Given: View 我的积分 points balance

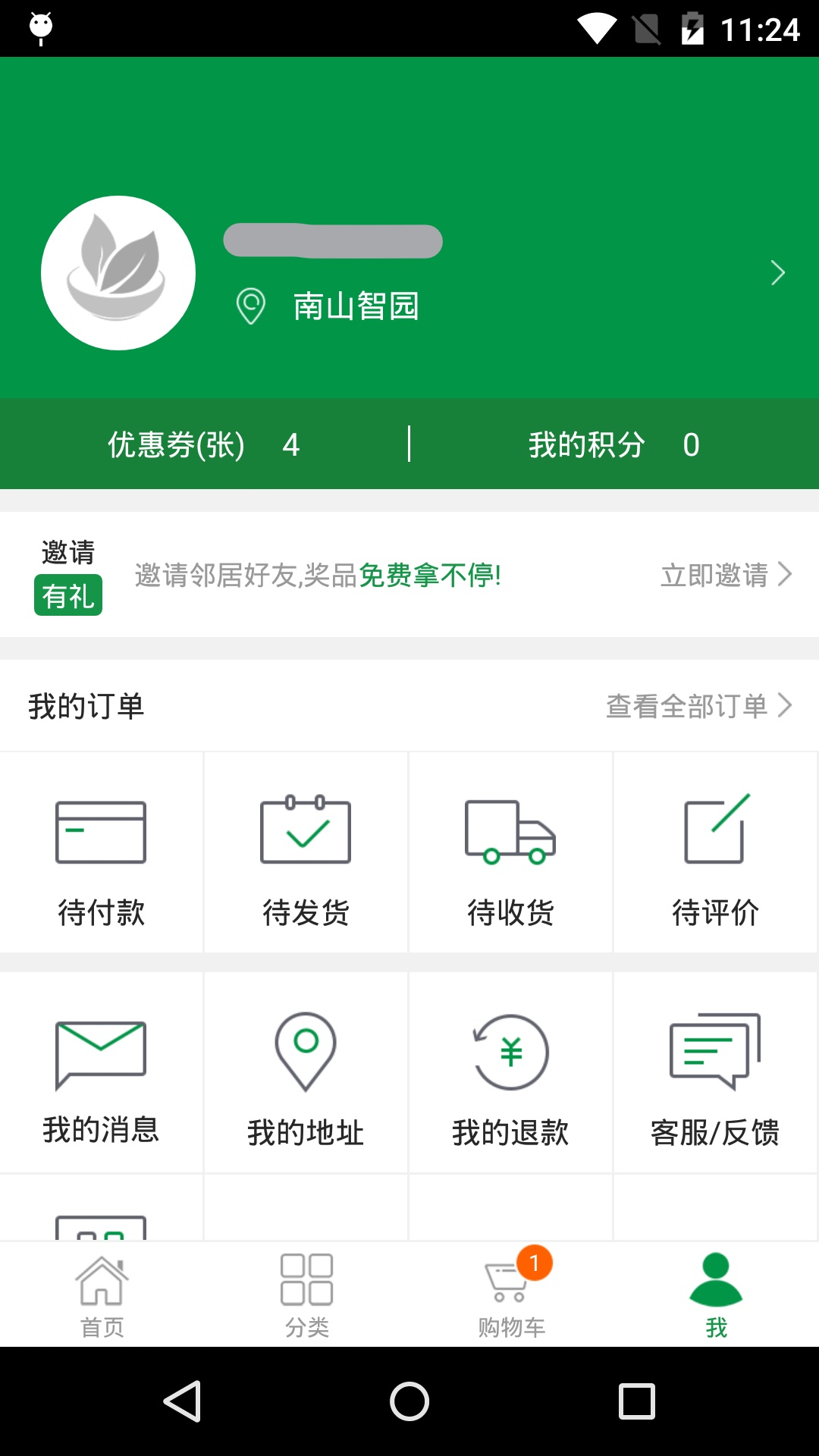Looking at the screenshot, I should (614, 444).
